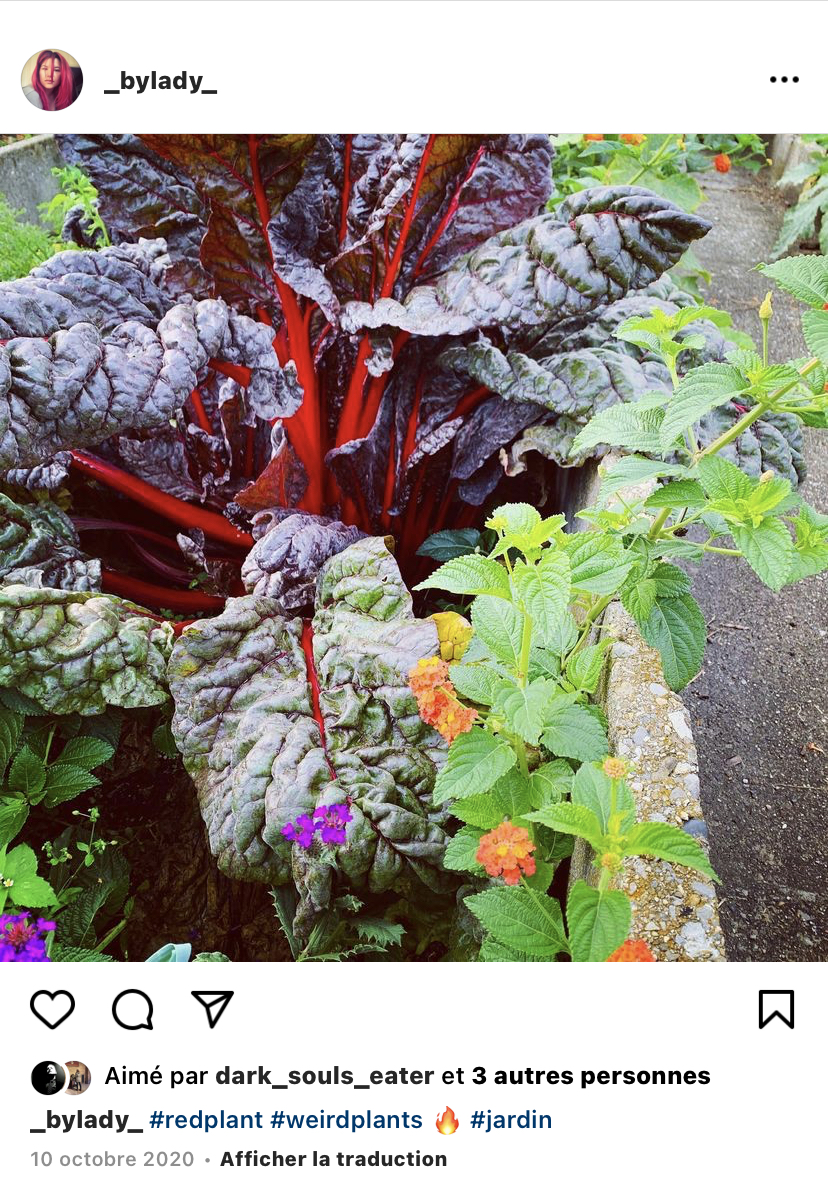View the 3 autres personnes who liked
The width and height of the screenshot is (828, 1201).
click(591, 1076)
